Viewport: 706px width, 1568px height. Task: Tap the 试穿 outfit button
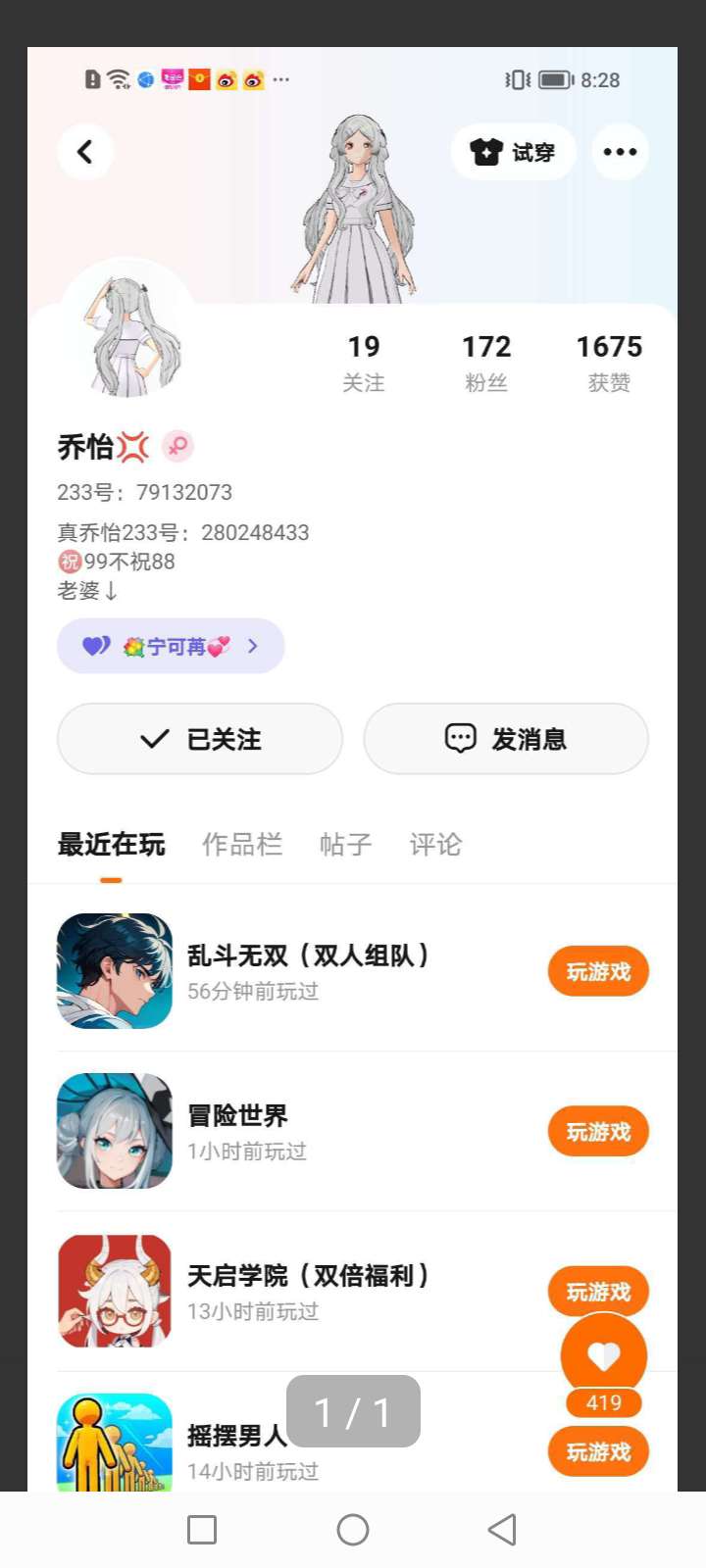[514, 152]
